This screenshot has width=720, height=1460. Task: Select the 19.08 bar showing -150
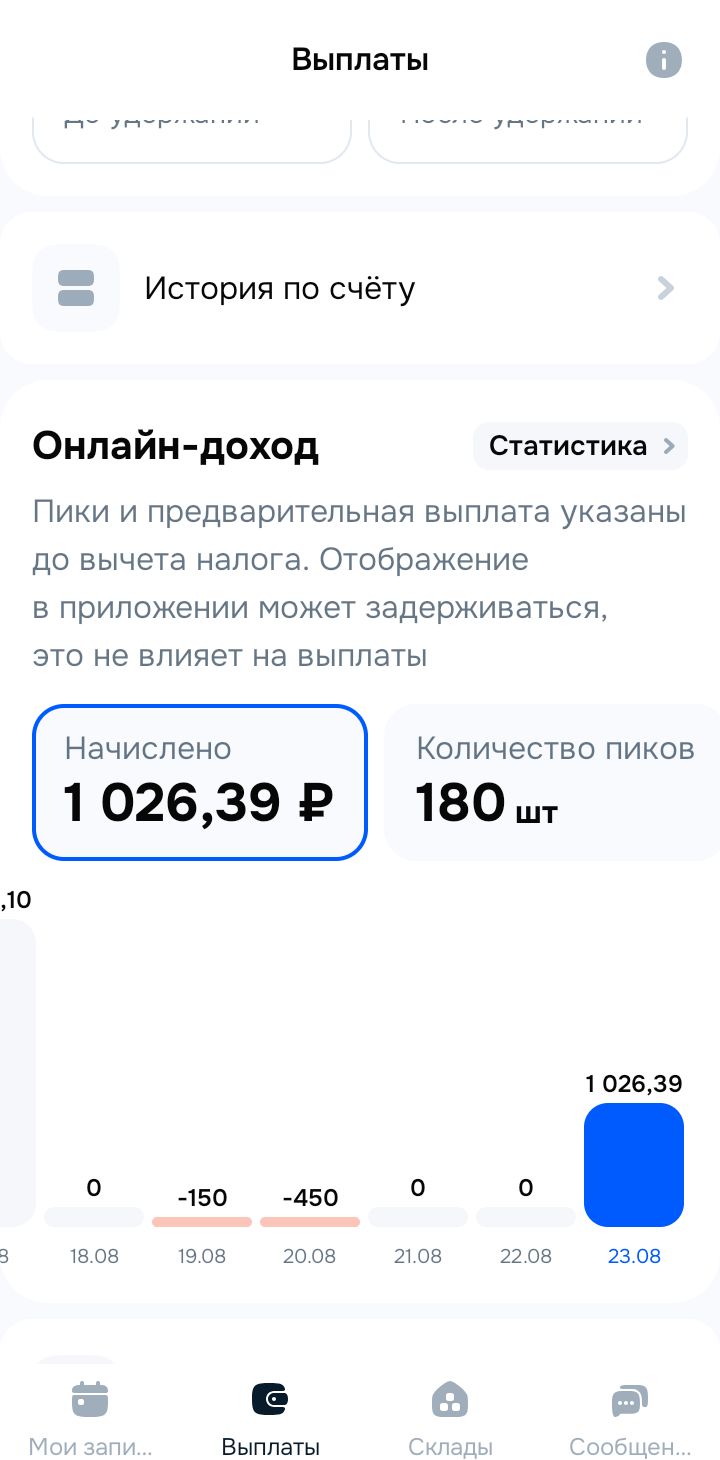[x=202, y=1220]
